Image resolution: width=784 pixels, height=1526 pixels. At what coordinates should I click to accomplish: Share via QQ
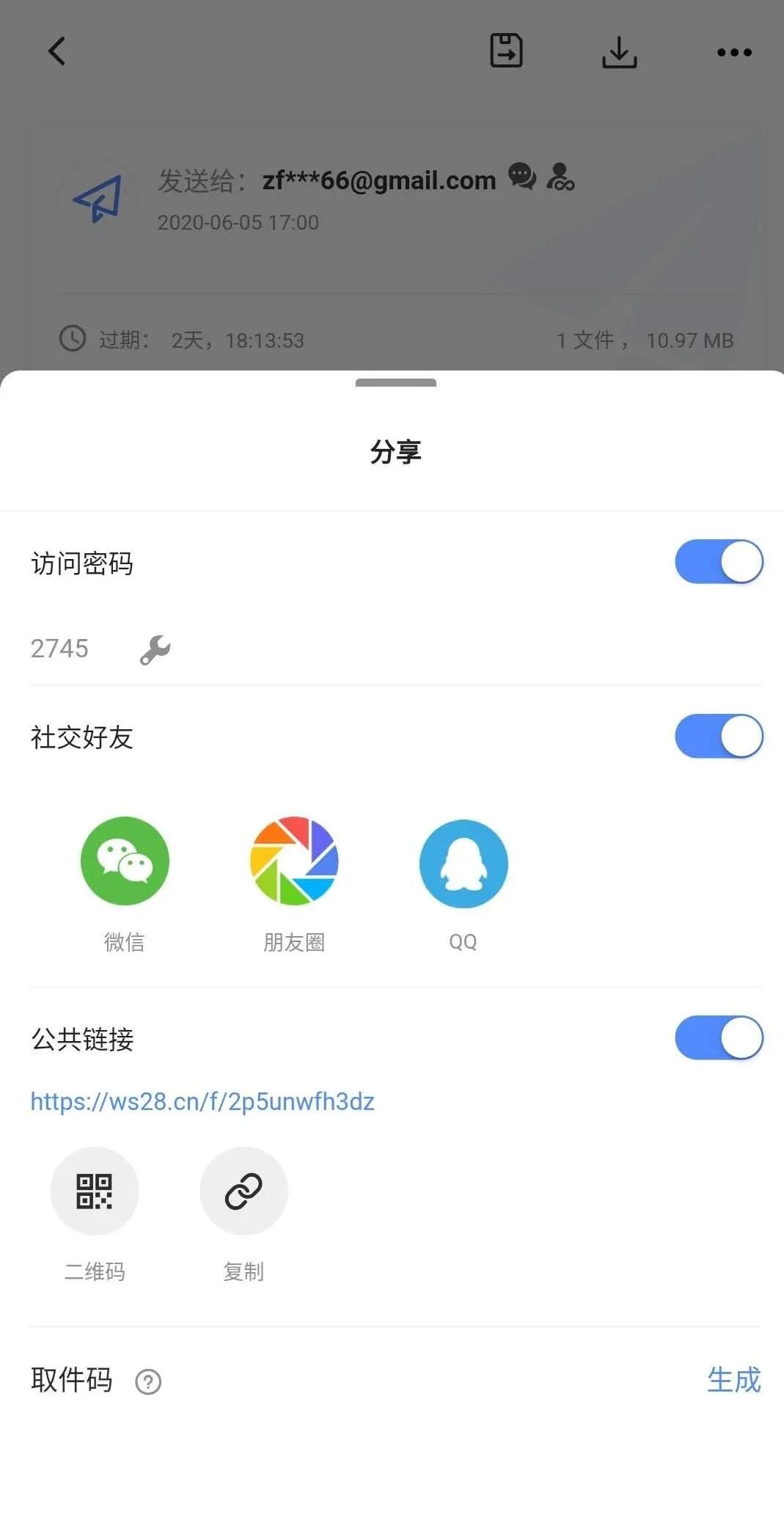click(463, 864)
